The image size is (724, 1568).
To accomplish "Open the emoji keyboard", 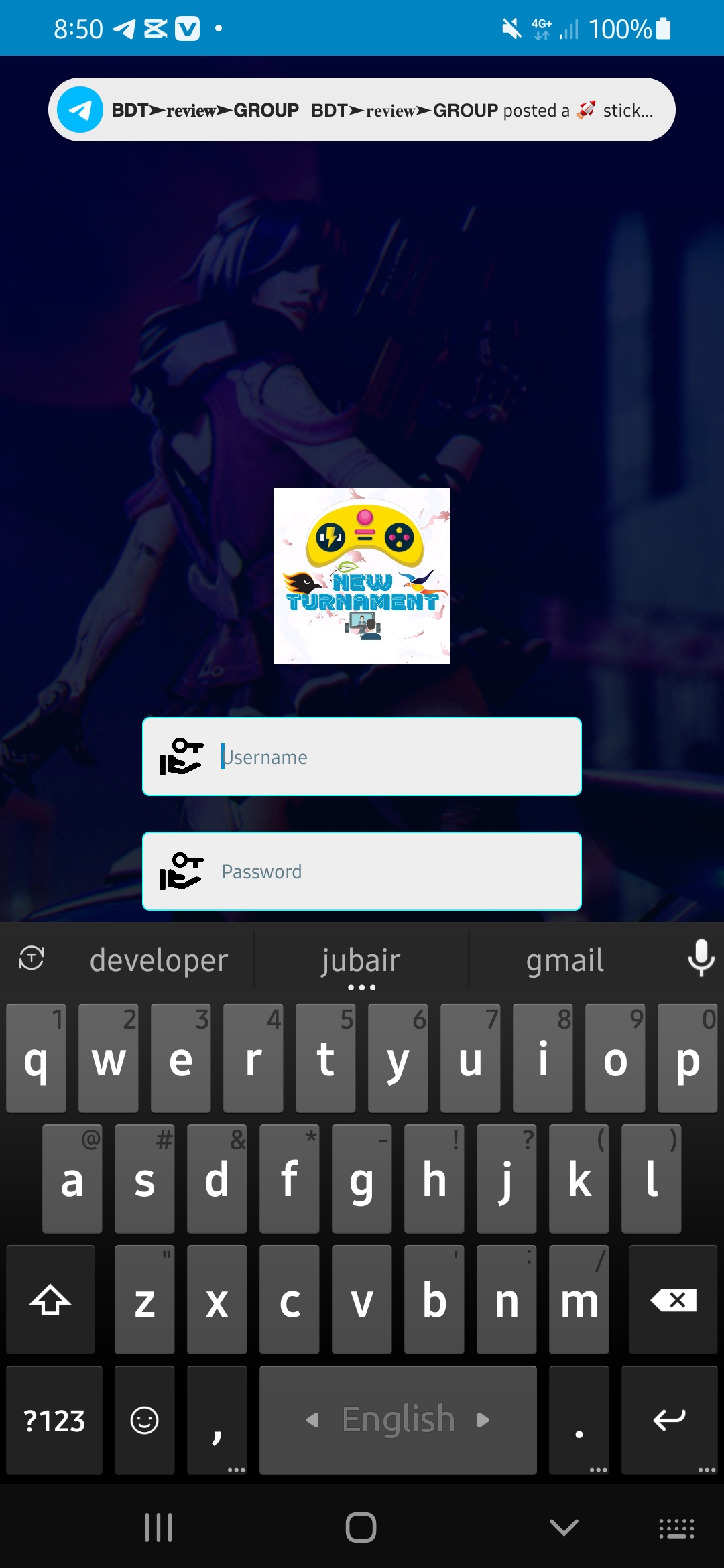I will click(144, 1421).
